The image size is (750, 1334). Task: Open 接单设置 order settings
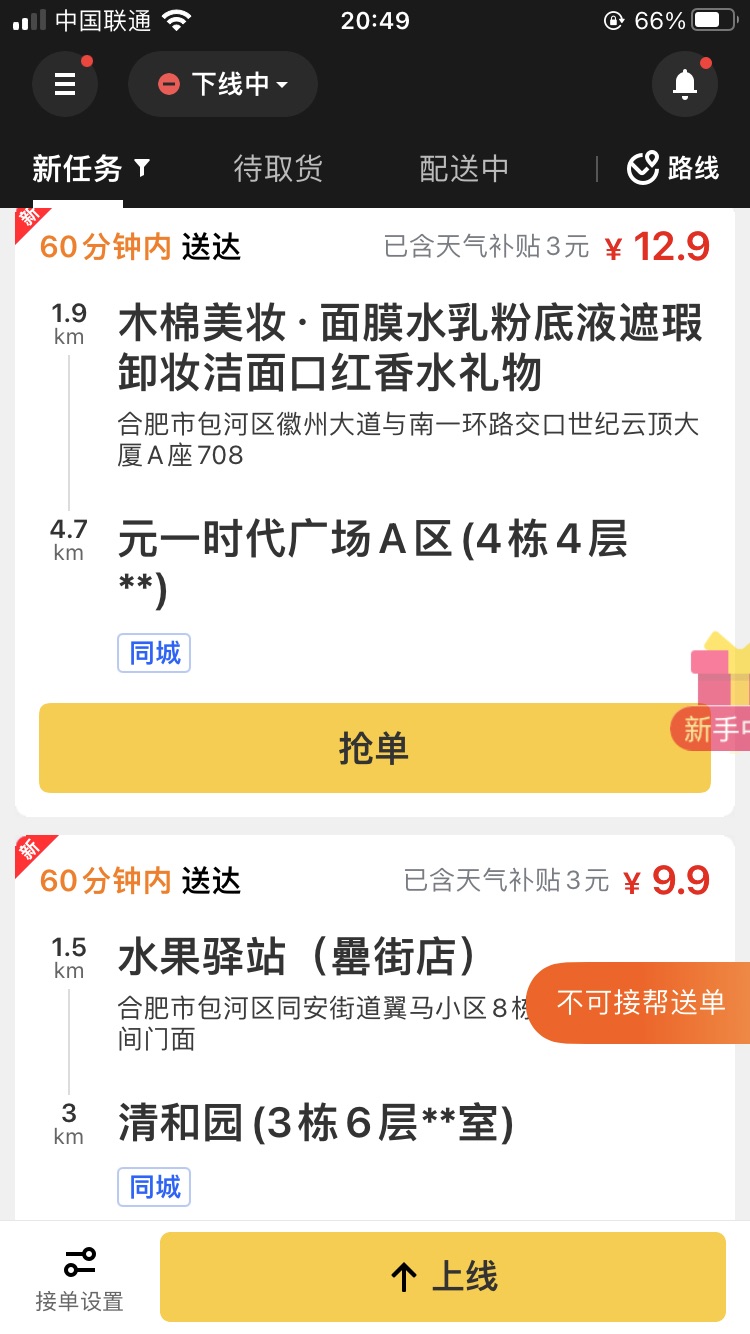pyautogui.click(x=79, y=1277)
